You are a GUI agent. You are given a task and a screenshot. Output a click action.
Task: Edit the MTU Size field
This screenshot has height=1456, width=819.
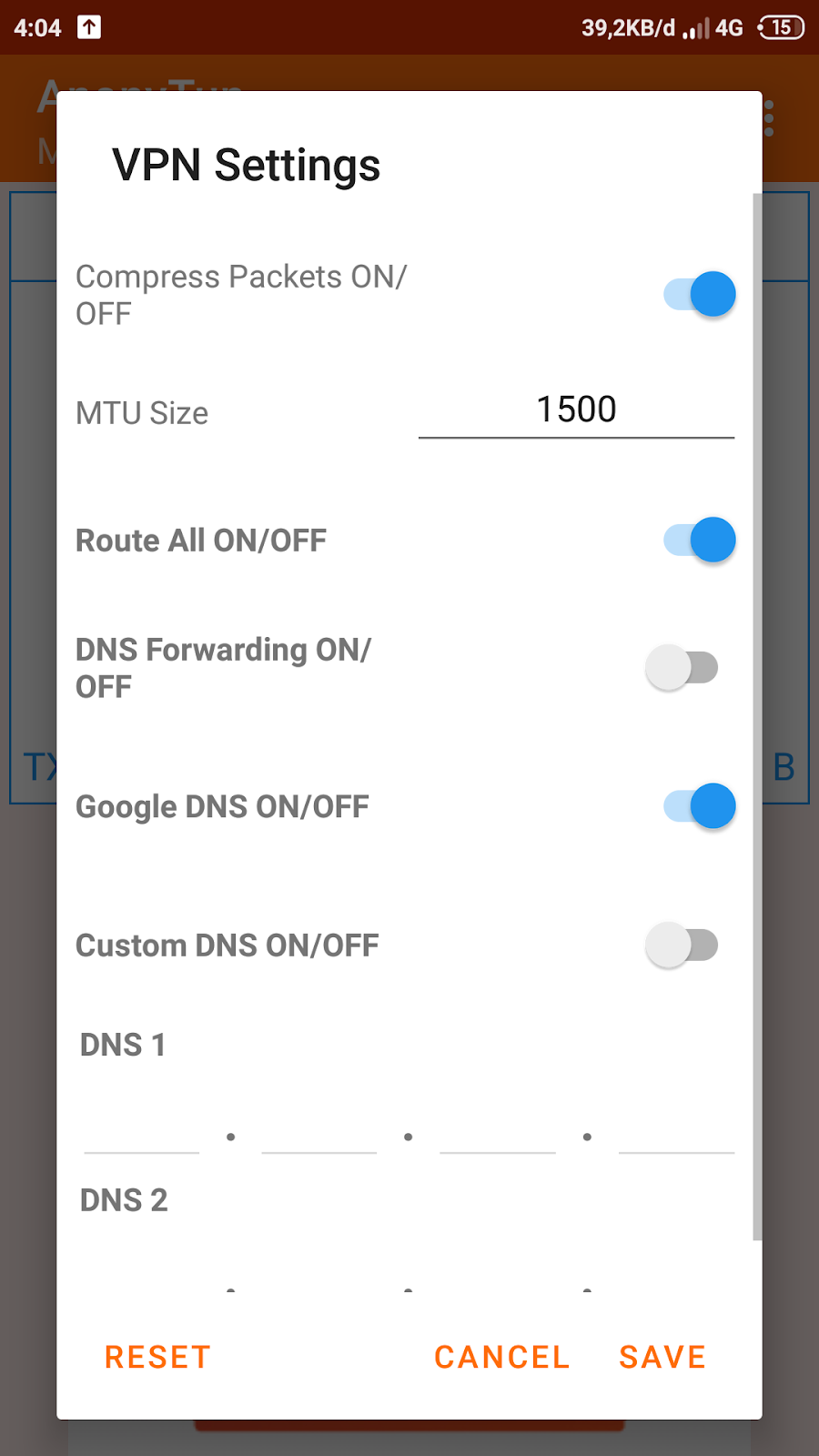(x=576, y=410)
